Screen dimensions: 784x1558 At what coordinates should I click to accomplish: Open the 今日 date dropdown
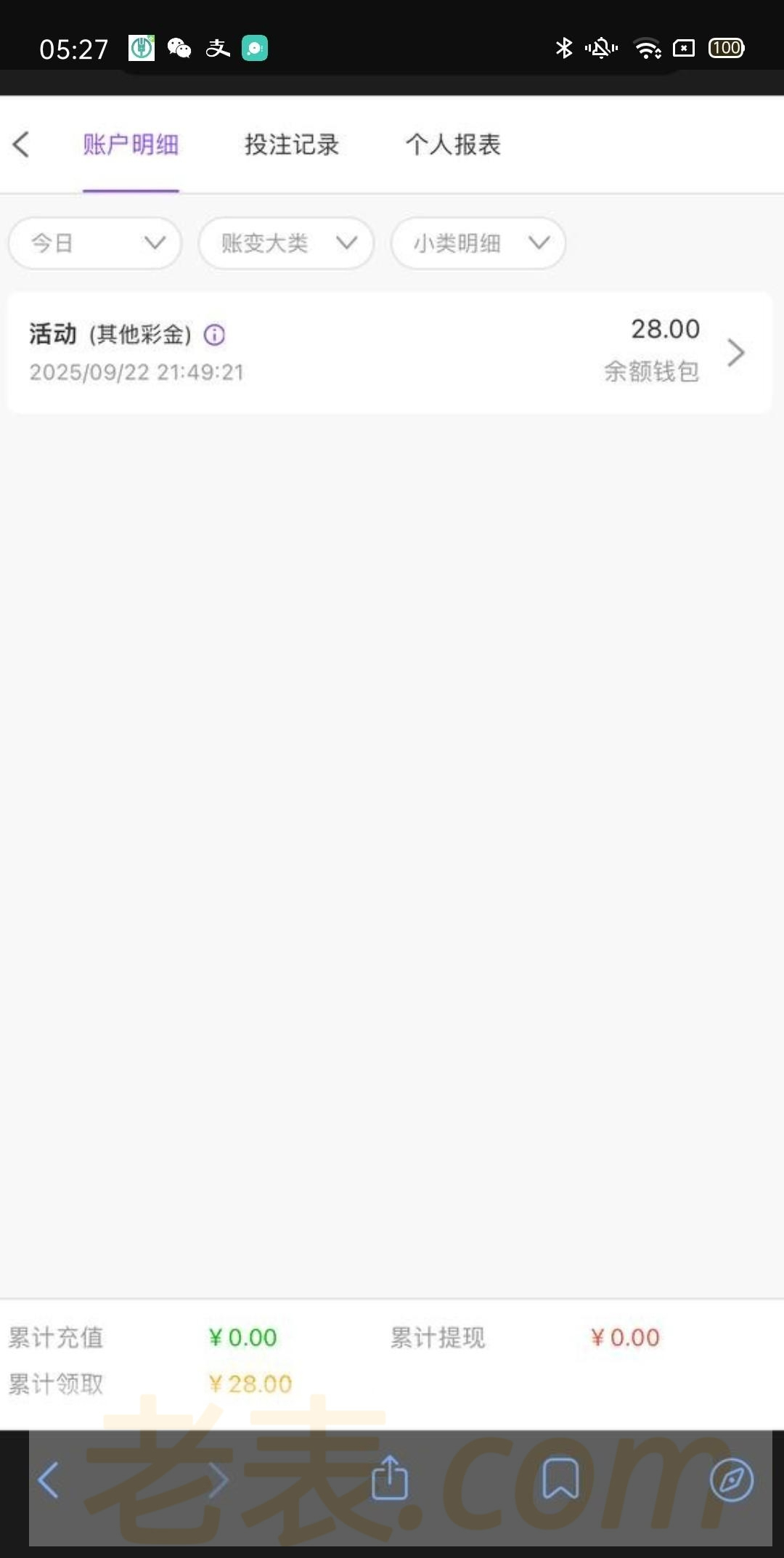(x=95, y=243)
